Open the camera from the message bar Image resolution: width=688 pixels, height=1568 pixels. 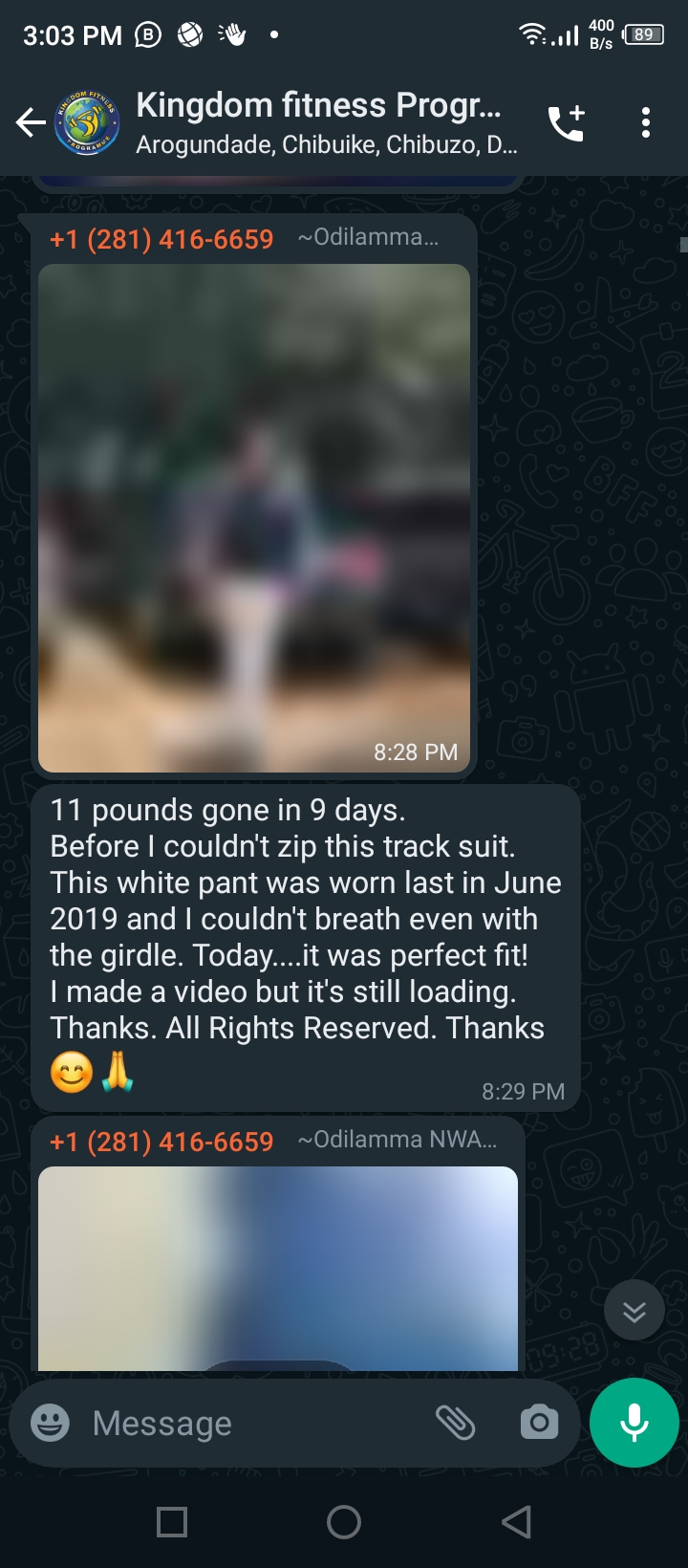(x=539, y=1423)
